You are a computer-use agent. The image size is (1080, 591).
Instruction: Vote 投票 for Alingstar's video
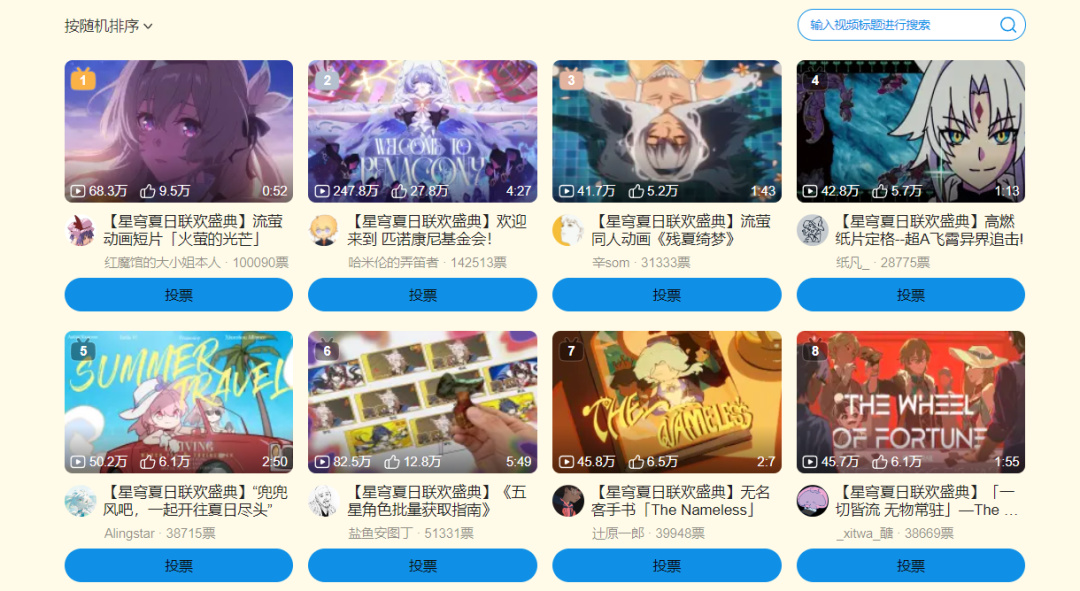coord(179,565)
